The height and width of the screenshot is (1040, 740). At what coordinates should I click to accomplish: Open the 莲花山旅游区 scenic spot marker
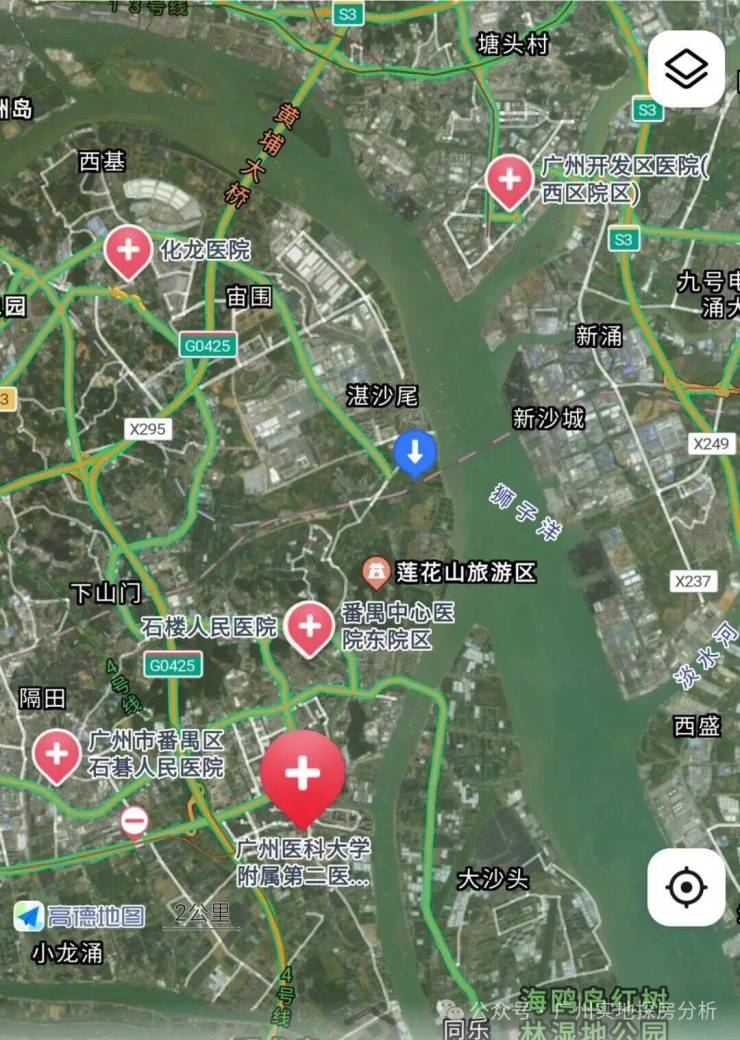(x=376, y=572)
